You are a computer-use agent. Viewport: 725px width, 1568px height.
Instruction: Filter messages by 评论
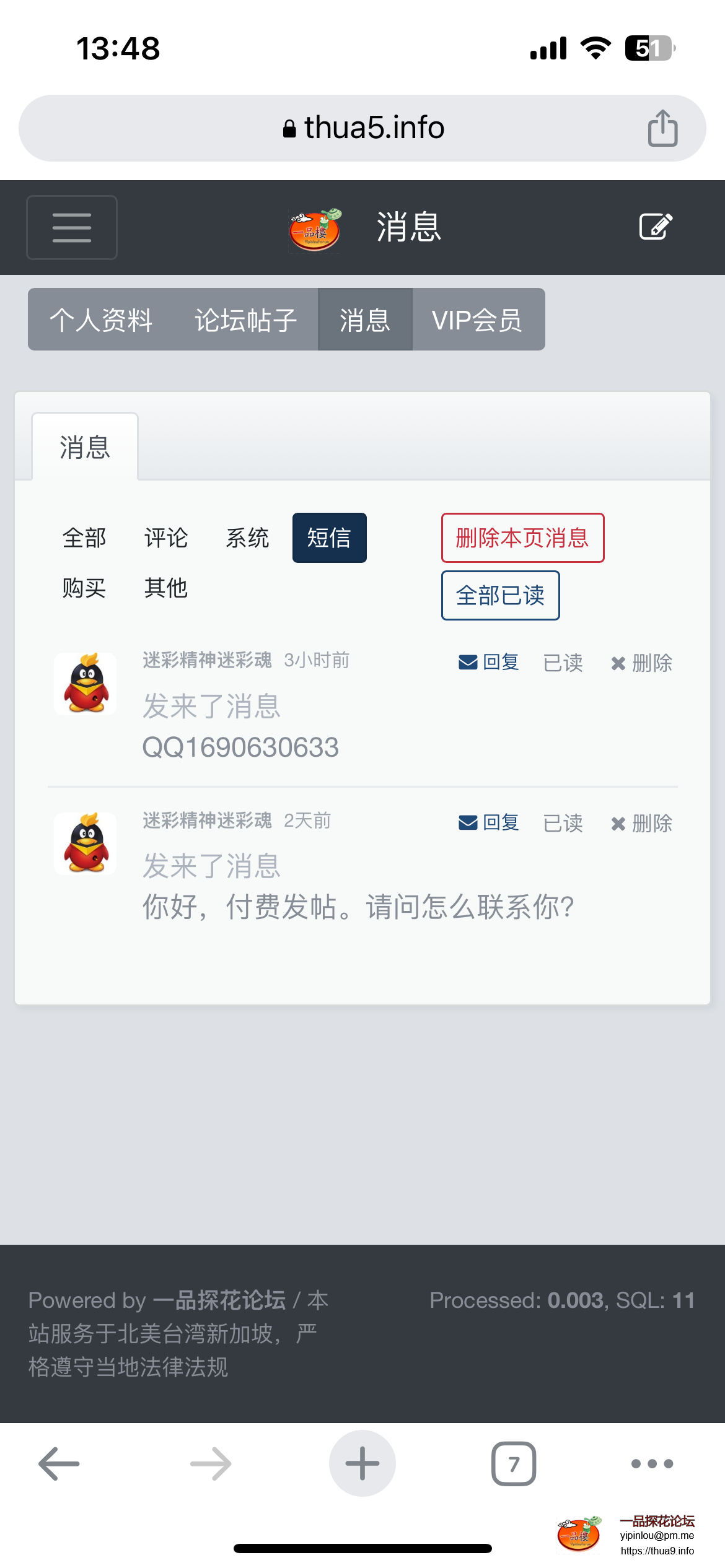[x=165, y=538]
